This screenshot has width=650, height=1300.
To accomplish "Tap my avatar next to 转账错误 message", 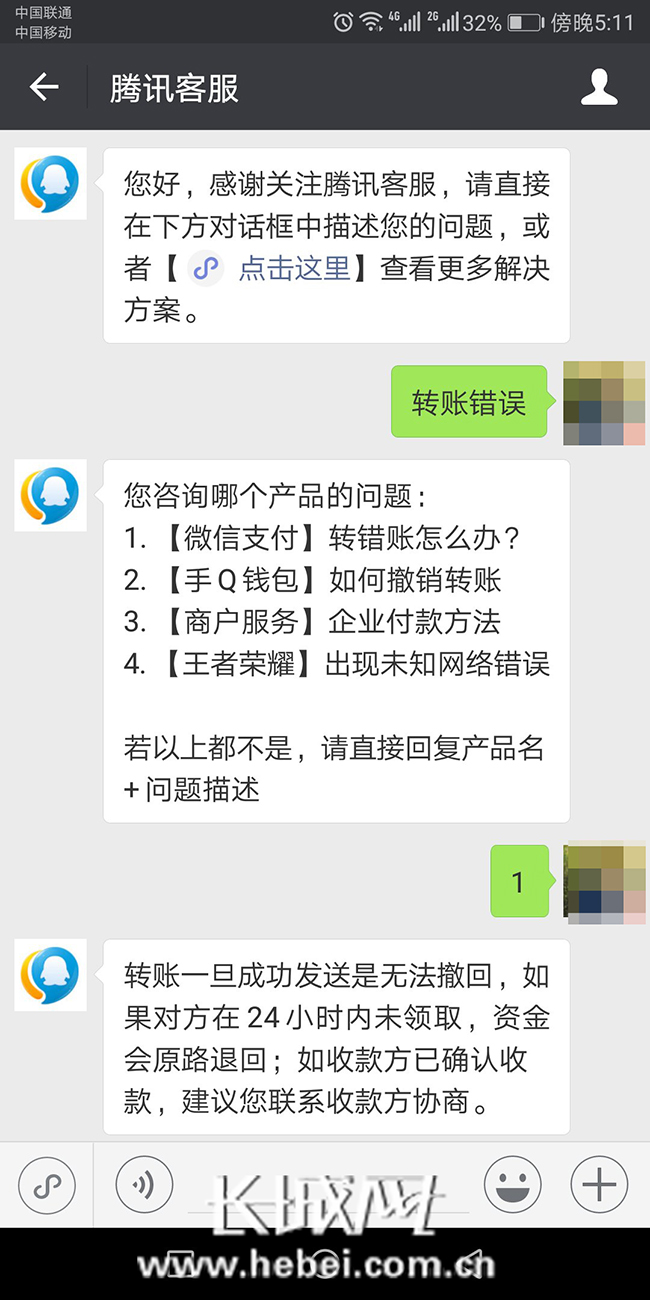I will pyautogui.click(x=604, y=403).
